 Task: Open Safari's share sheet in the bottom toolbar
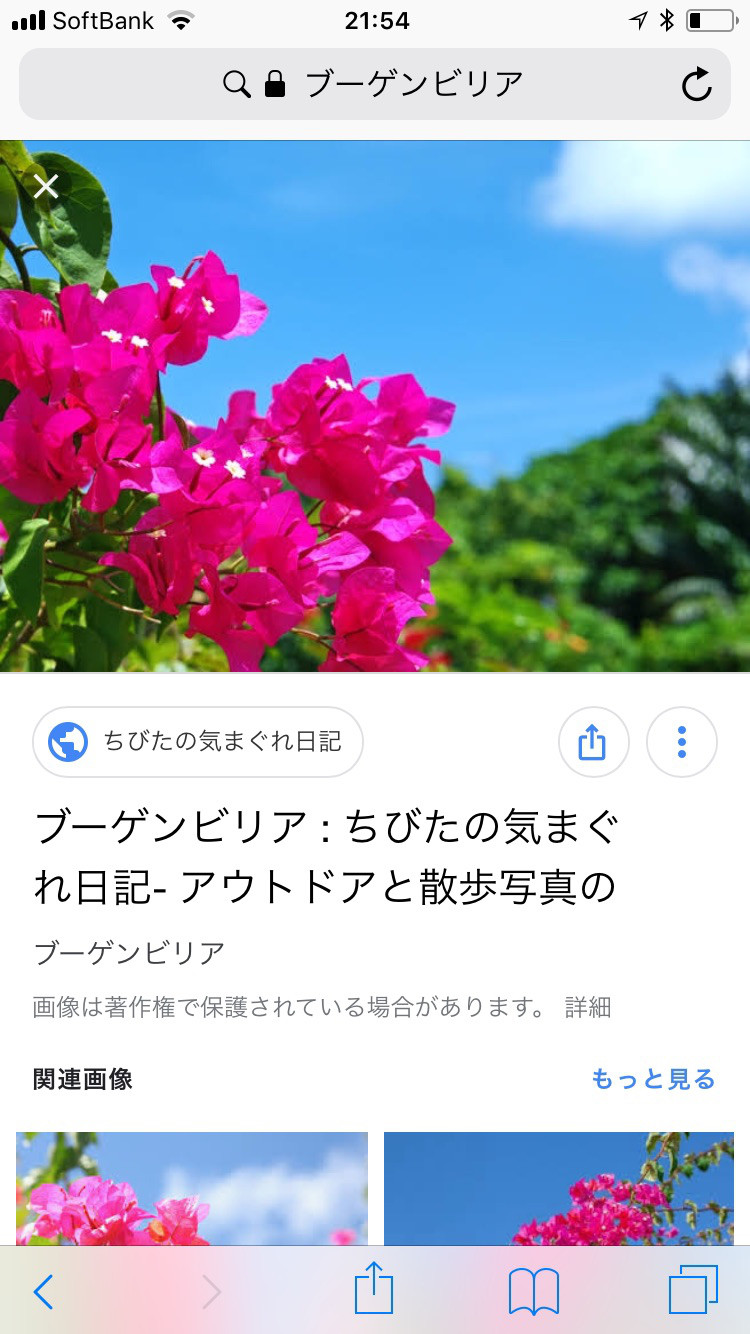(374, 1290)
